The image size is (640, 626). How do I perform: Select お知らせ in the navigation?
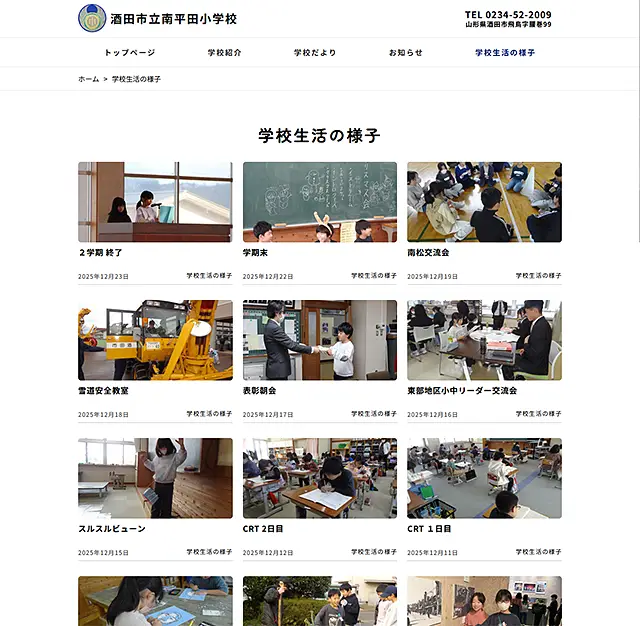406,52
